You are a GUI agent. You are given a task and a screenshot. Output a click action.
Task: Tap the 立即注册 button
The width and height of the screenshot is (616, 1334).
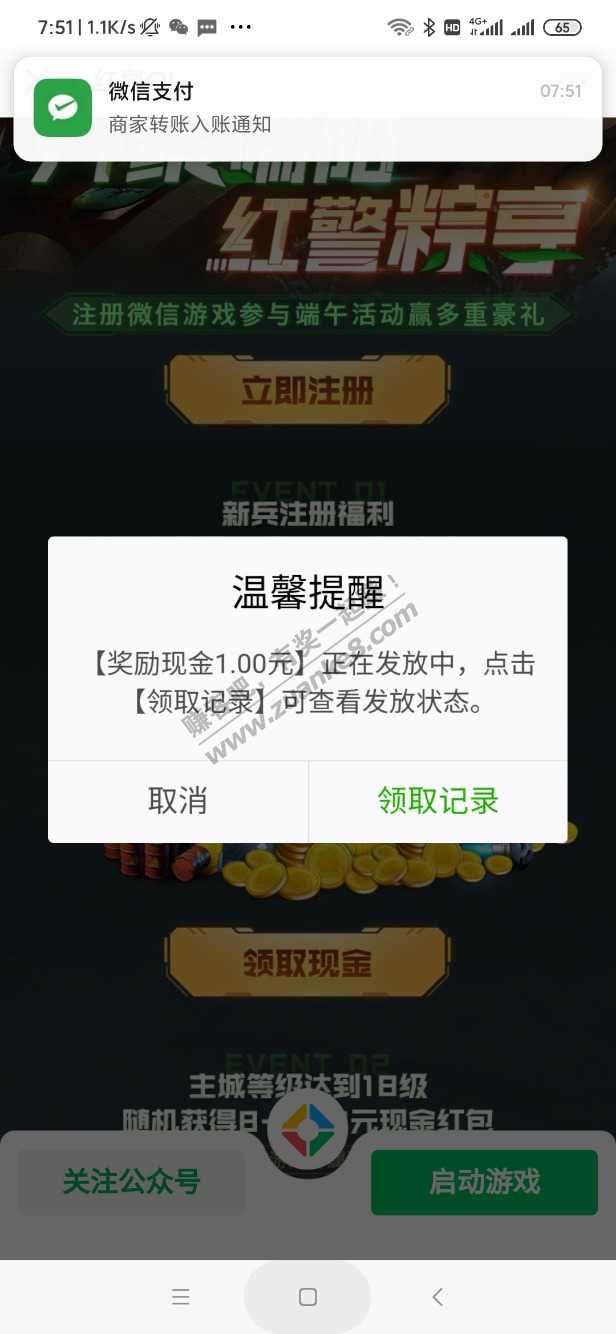click(x=307, y=390)
